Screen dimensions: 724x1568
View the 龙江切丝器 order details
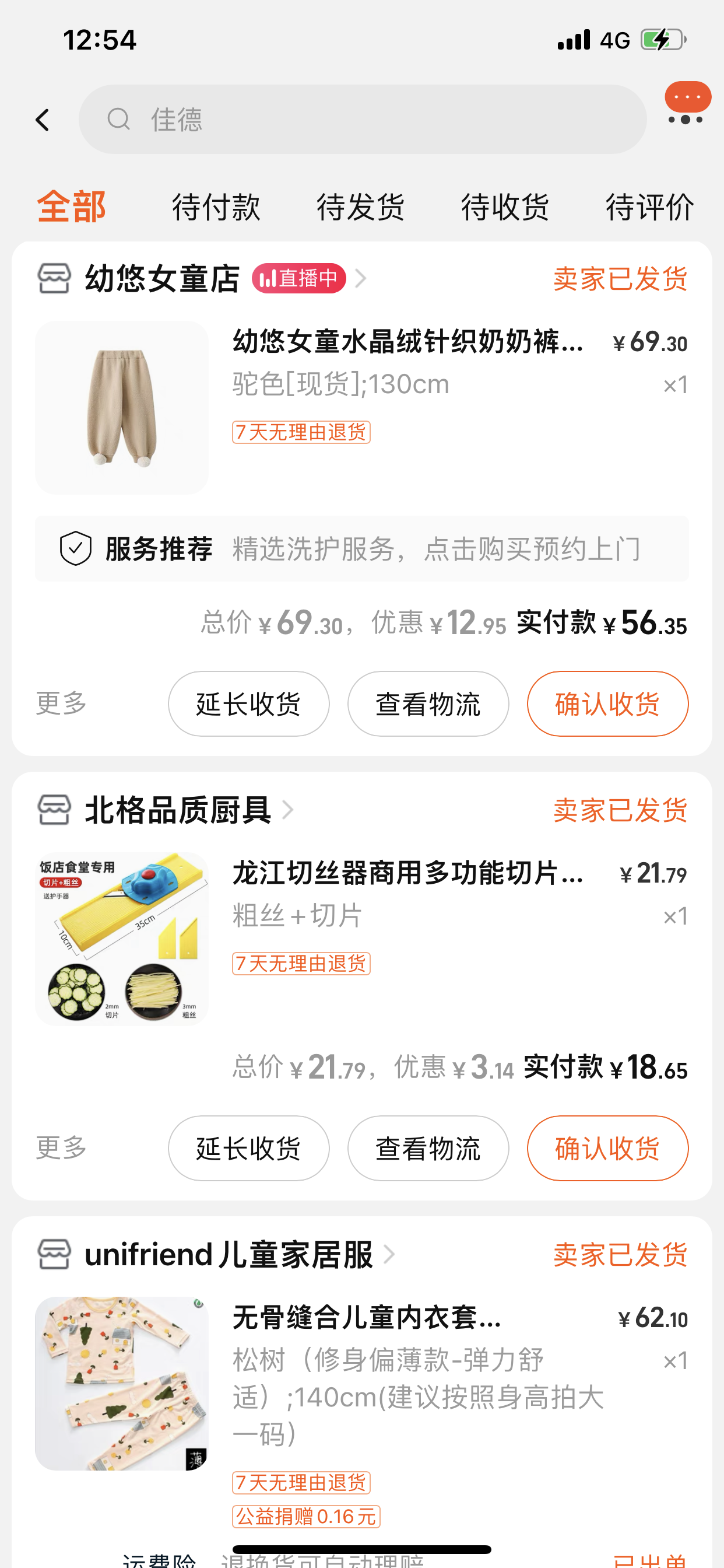[407, 873]
